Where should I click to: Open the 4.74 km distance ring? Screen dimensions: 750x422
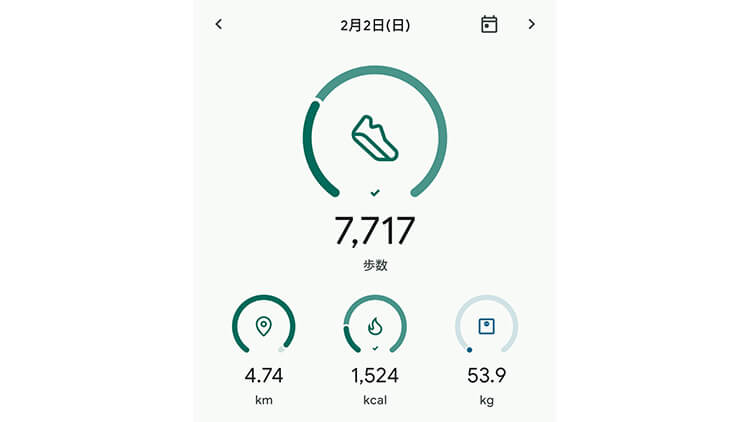(264, 326)
